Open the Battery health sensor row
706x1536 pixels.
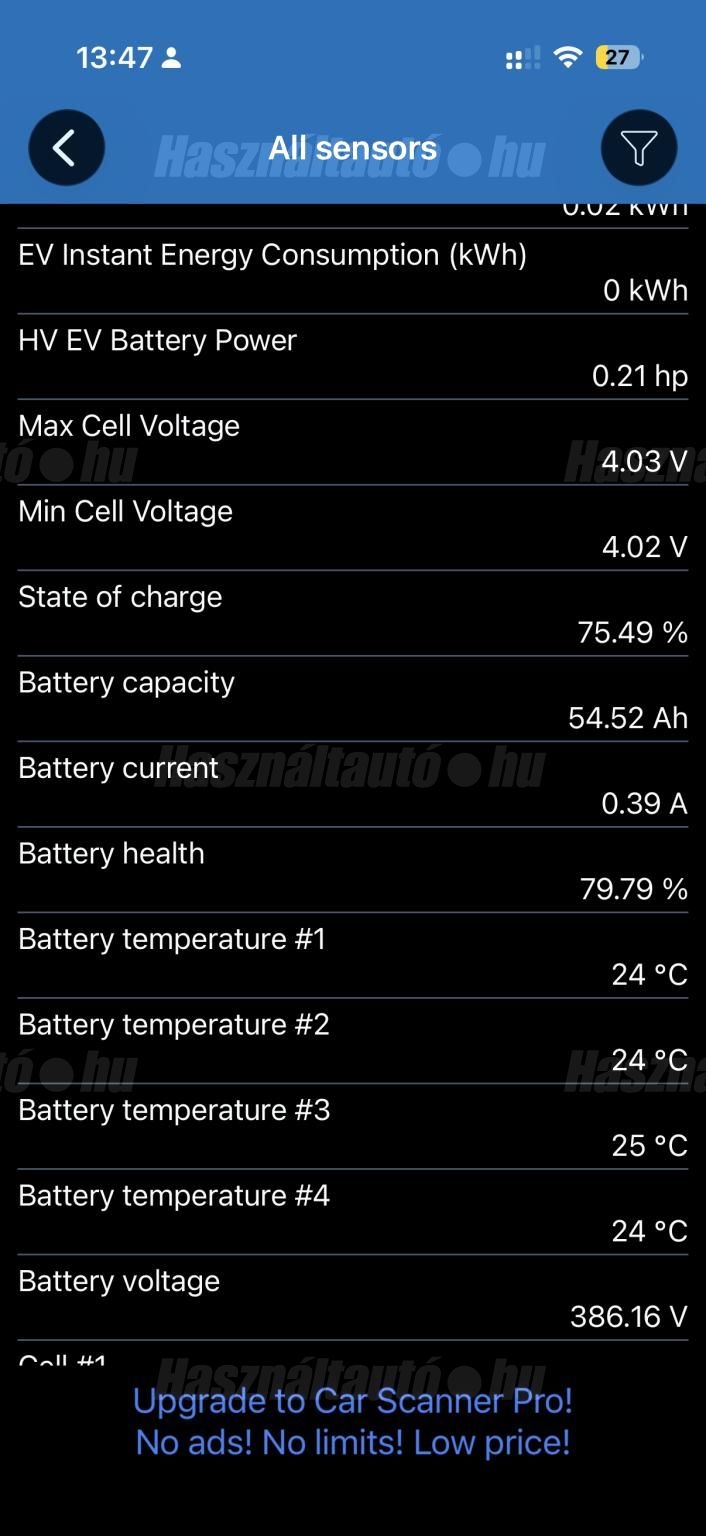click(x=353, y=870)
